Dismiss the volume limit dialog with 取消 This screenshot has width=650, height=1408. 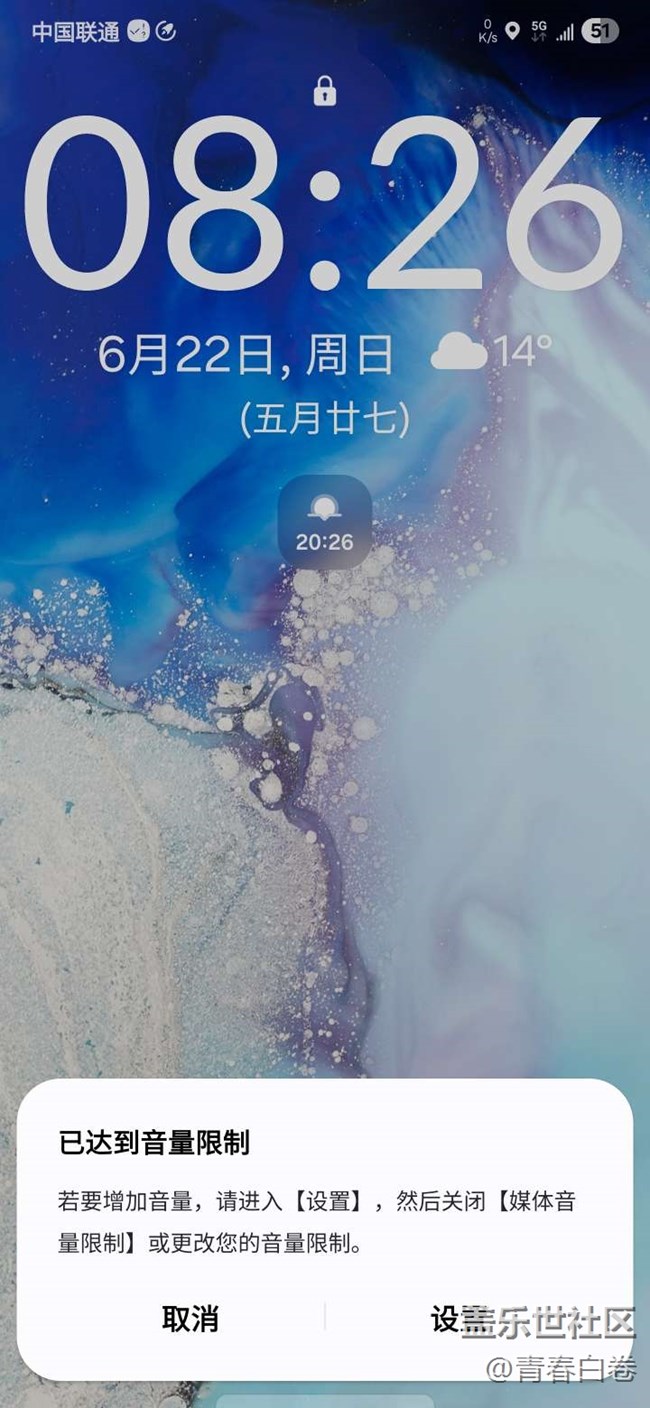click(190, 1318)
